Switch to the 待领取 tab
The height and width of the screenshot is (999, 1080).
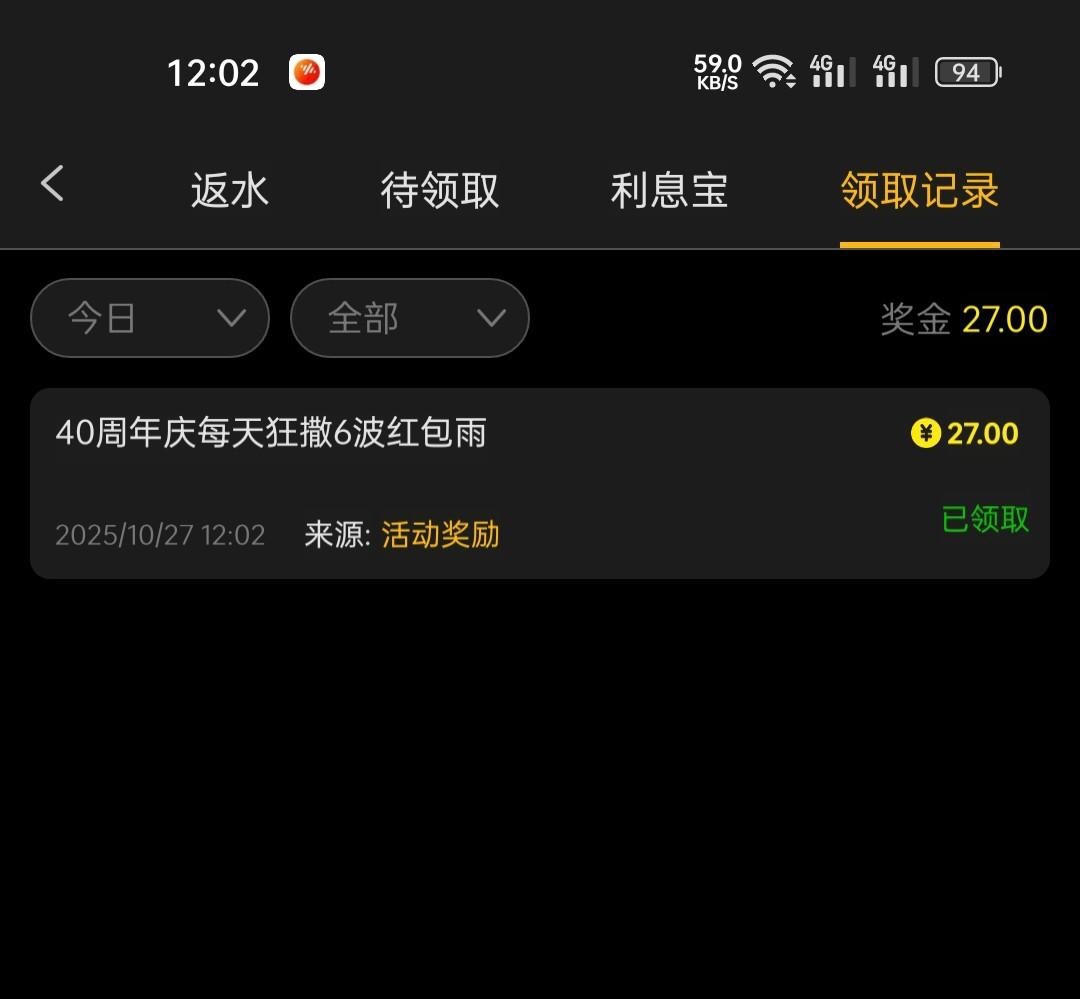tap(440, 190)
